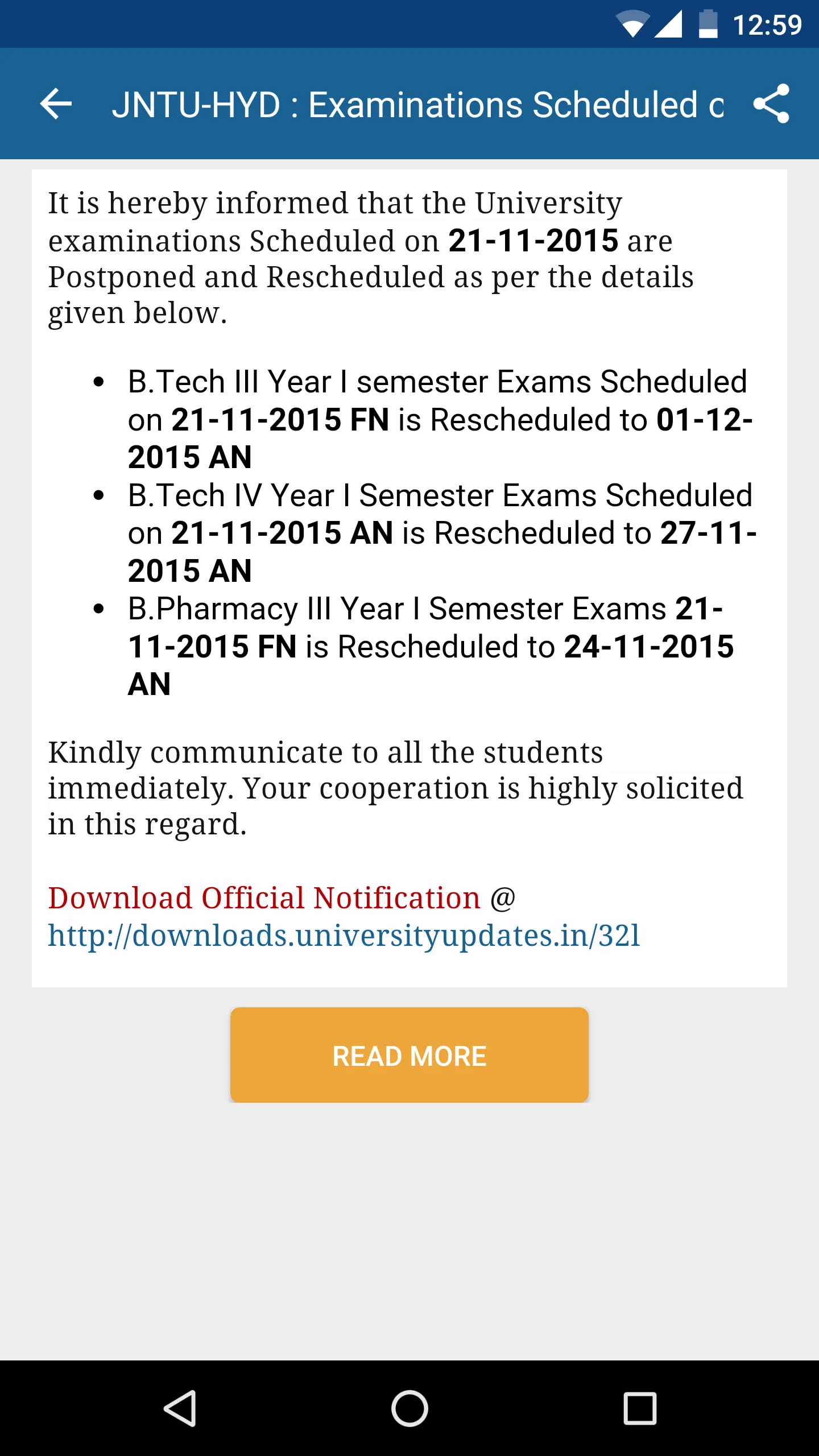The image size is (819, 1456).
Task: Tap the battery indicator icon
Action: point(709,23)
